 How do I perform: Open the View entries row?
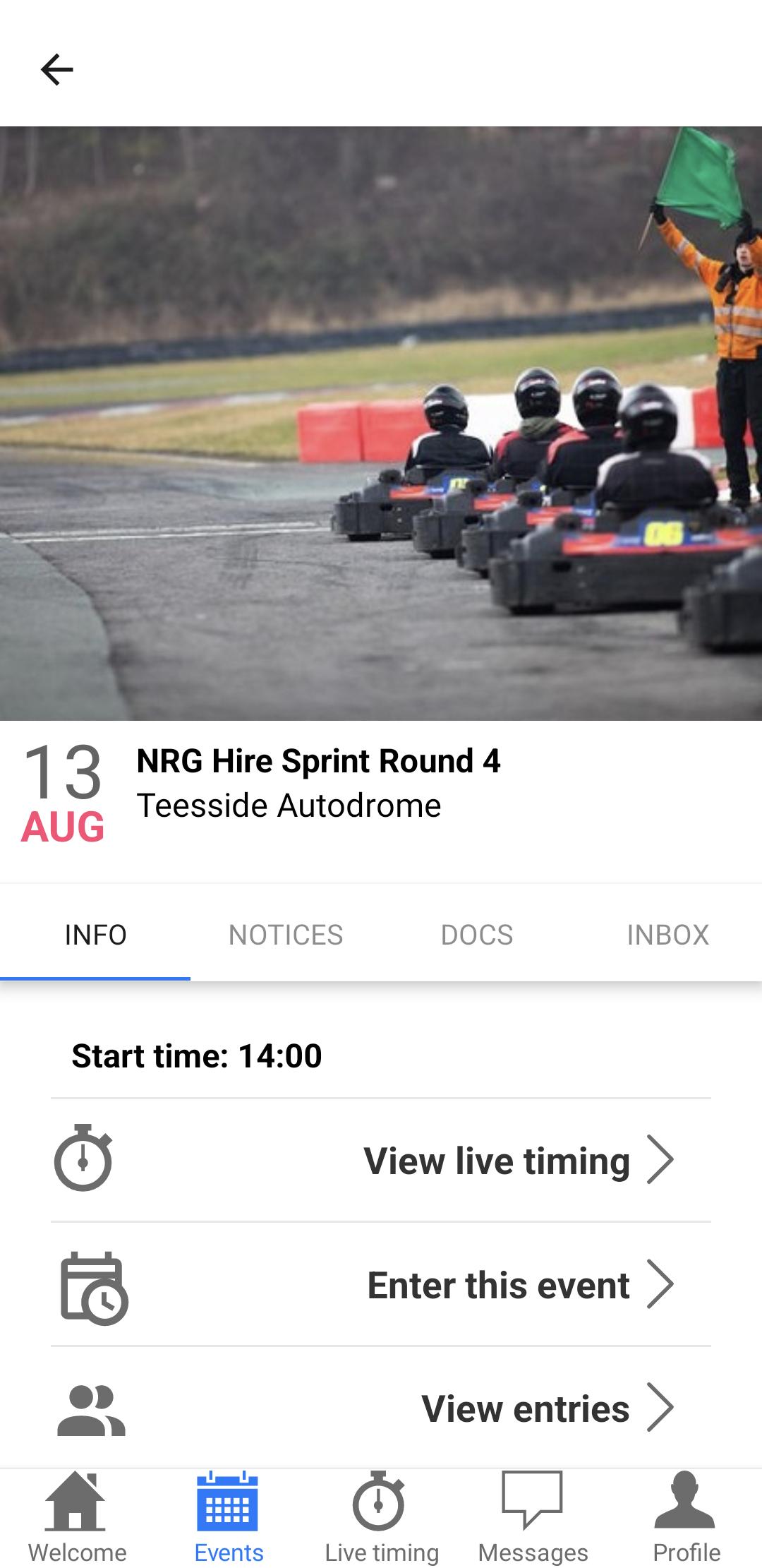click(381, 1409)
